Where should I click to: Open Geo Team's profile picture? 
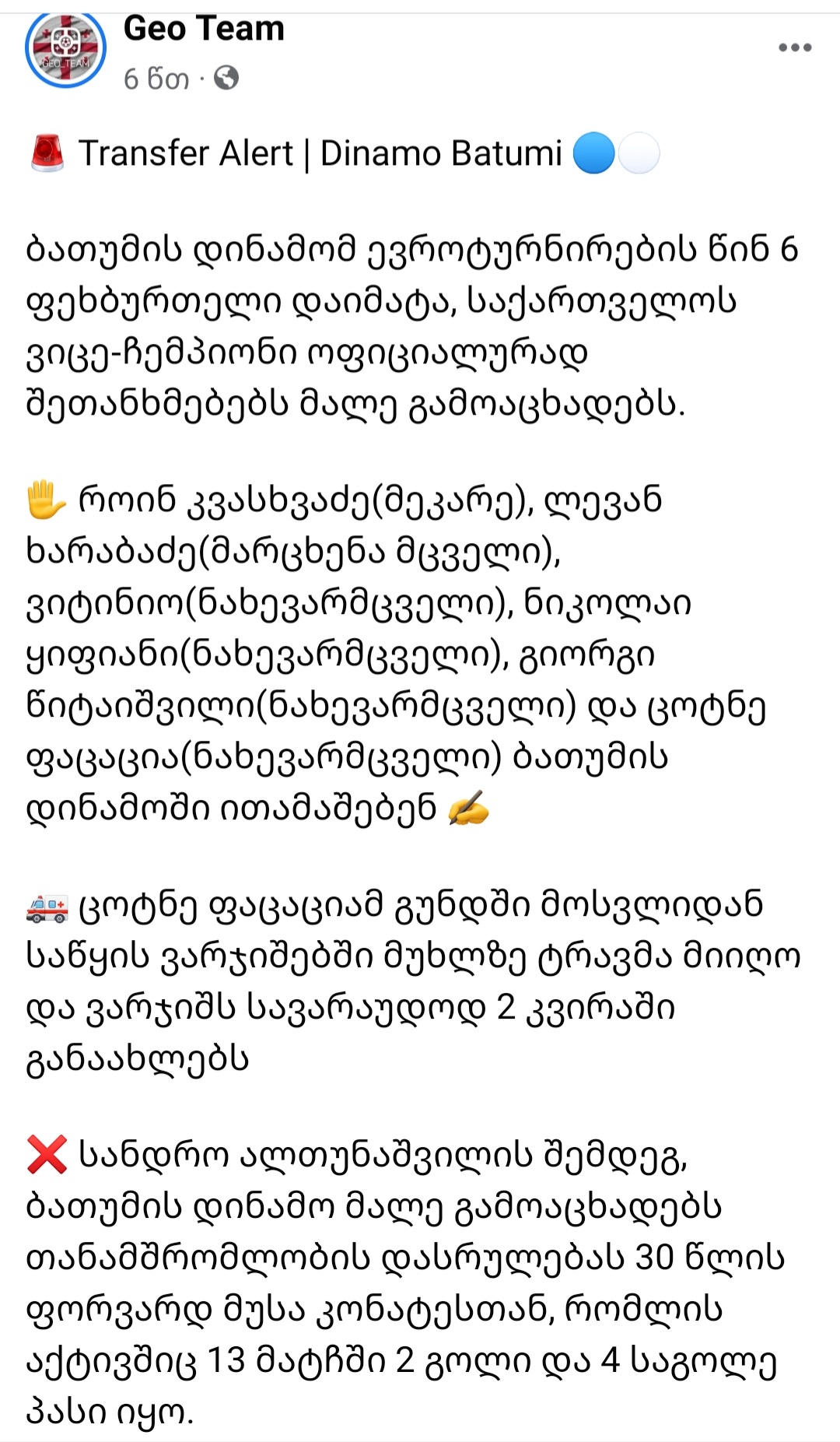point(65,50)
